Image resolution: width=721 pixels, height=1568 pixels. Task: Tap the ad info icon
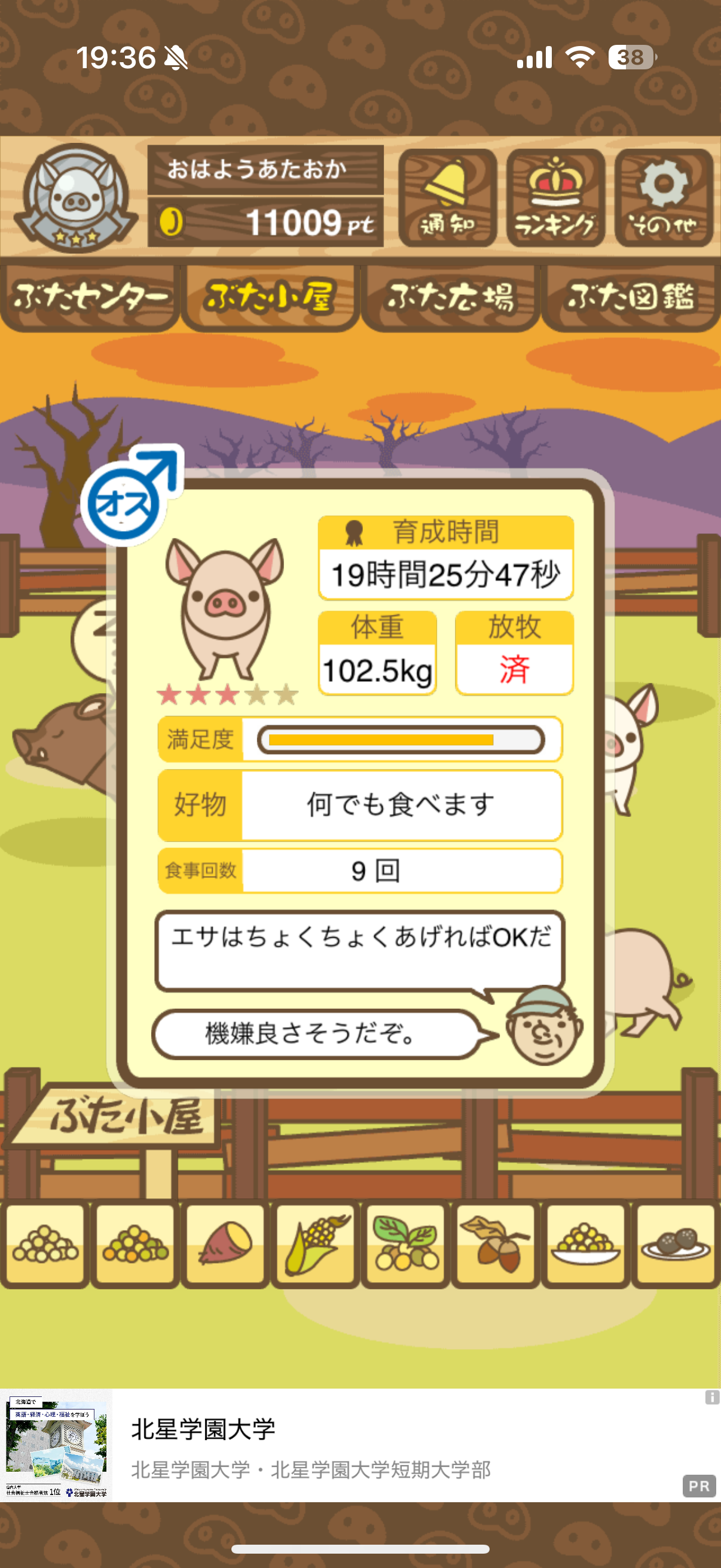(x=711, y=1398)
